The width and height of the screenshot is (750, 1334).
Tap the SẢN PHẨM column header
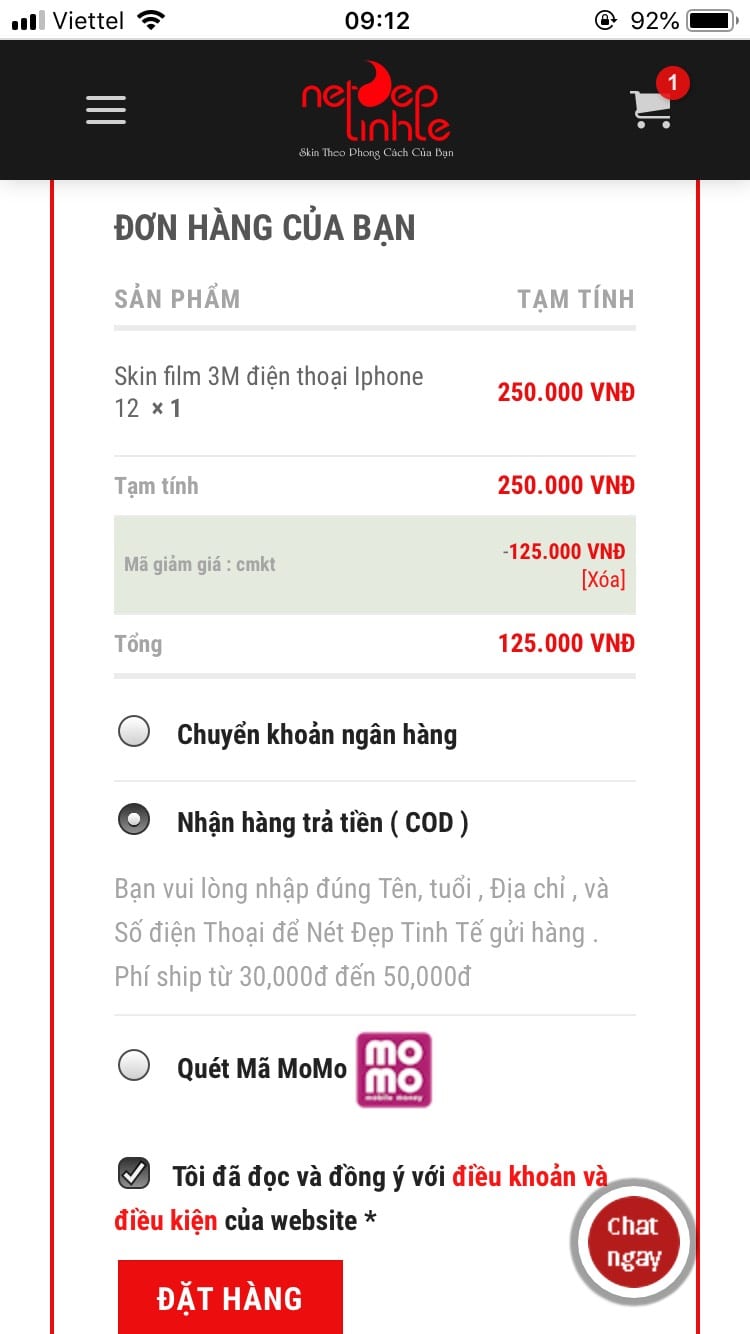[176, 298]
